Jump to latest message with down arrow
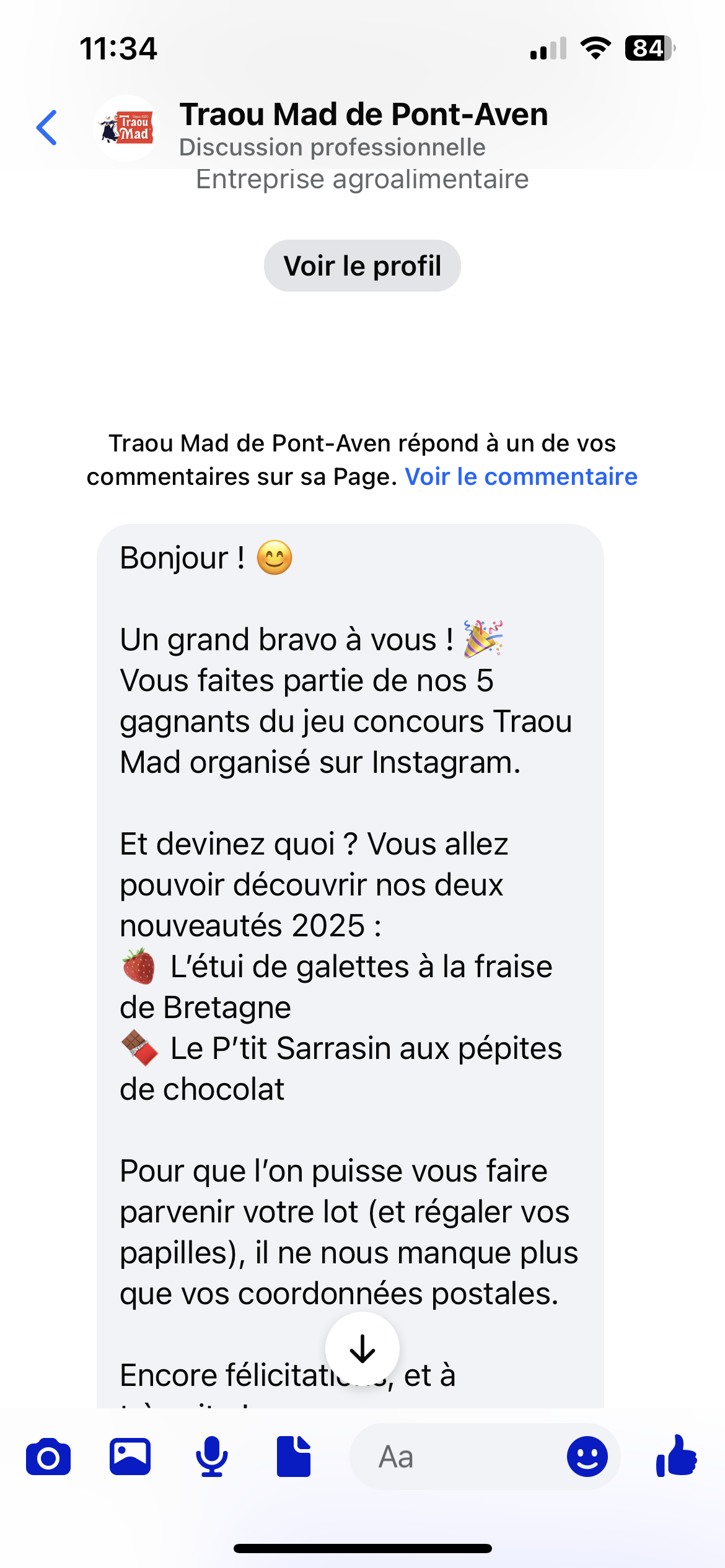The width and height of the screenshot is (725, 1568). pos(362,1349)
